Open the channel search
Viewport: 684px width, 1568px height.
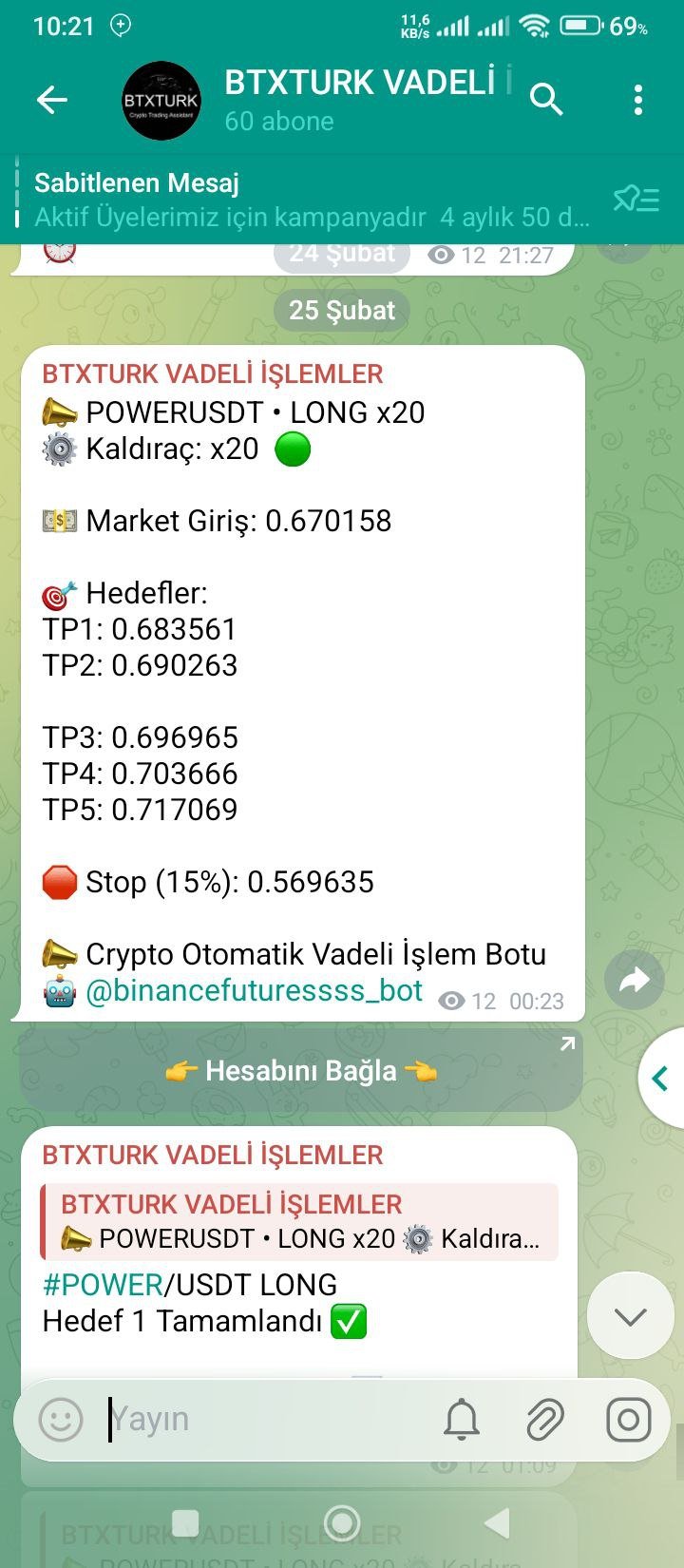(x=547, y=99)
